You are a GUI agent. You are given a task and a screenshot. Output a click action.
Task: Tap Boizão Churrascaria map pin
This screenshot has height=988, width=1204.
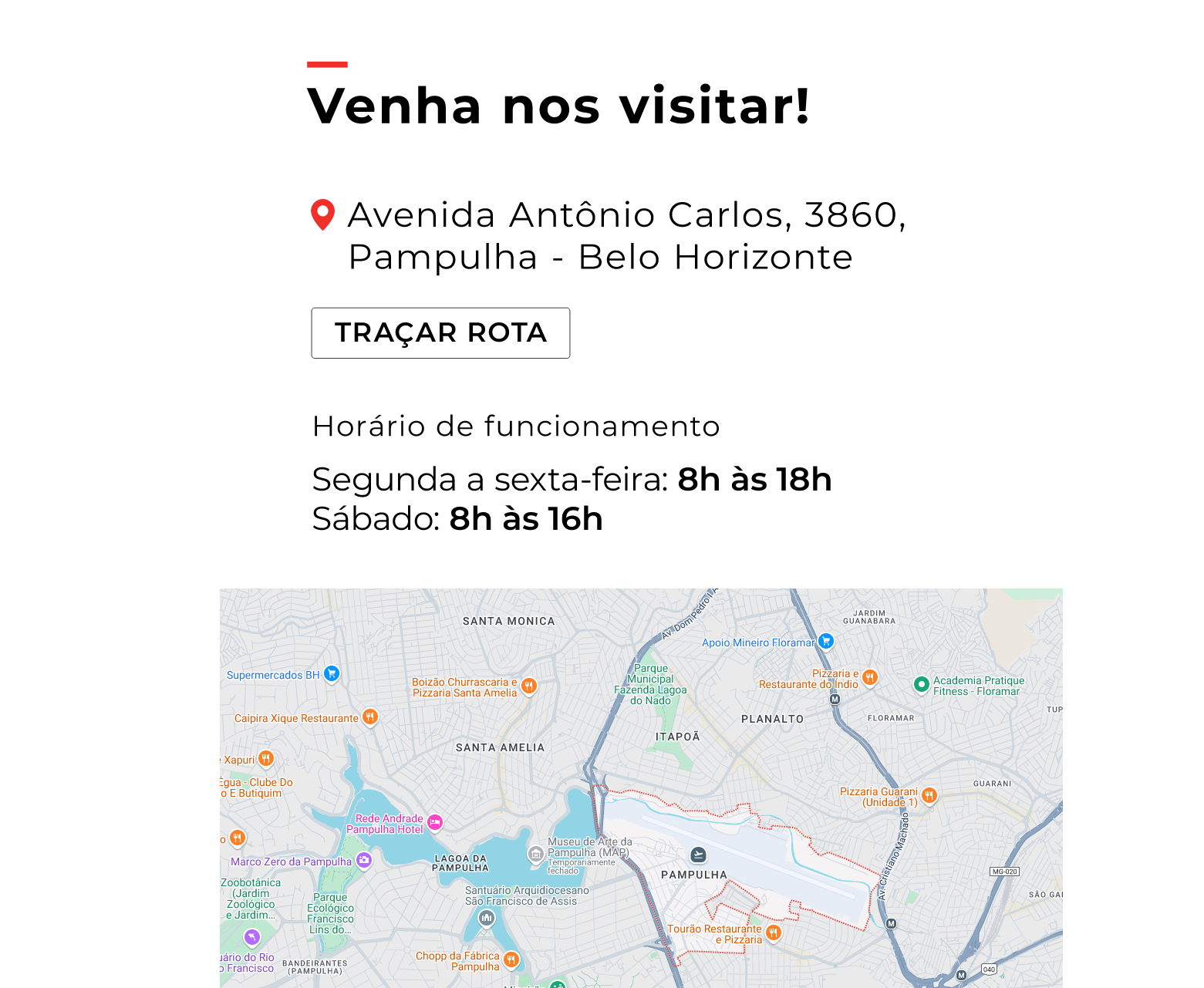pos(529,685)
